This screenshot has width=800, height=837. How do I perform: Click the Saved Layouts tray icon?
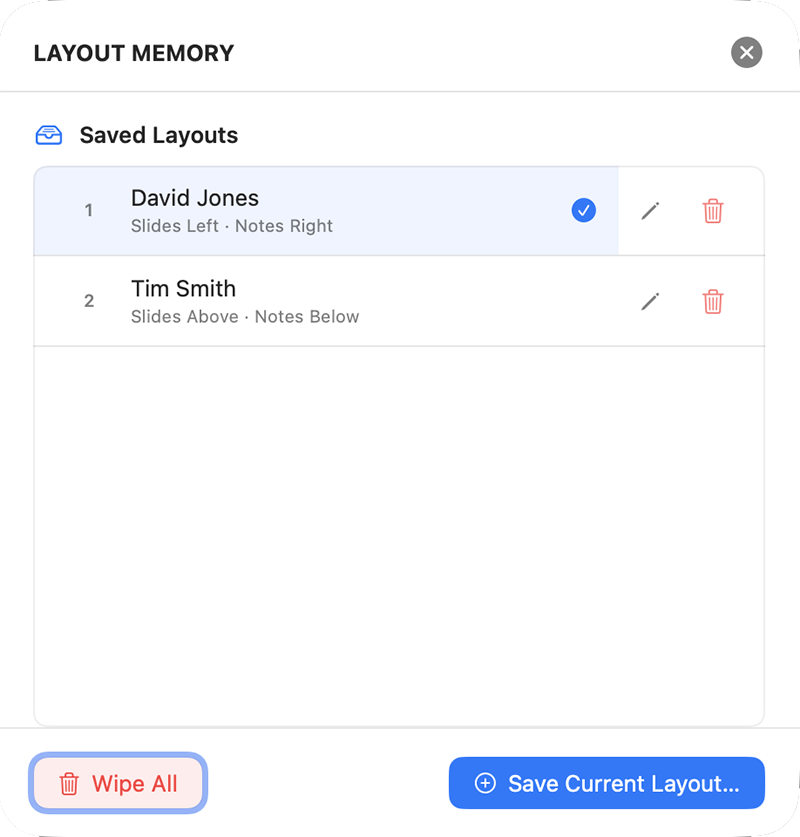point(48,134)
